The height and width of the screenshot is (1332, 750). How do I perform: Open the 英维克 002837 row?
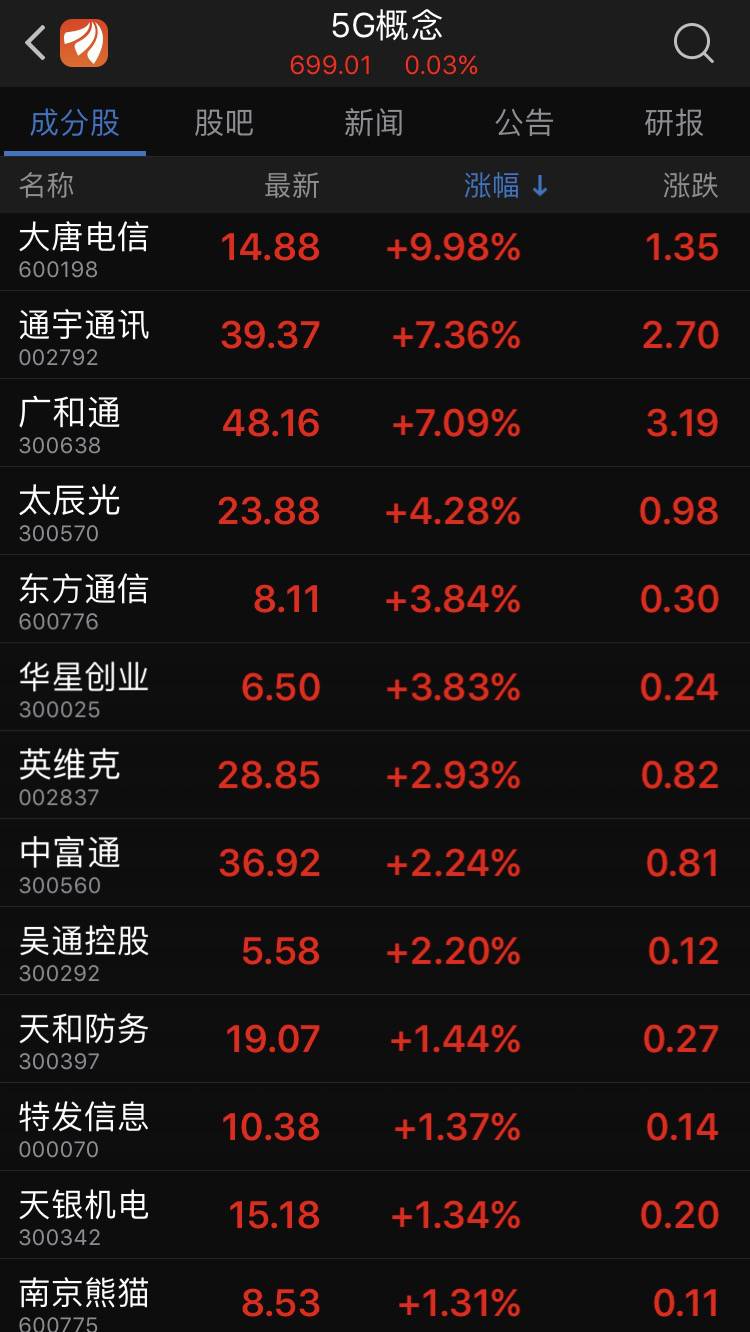pos(375,775)
